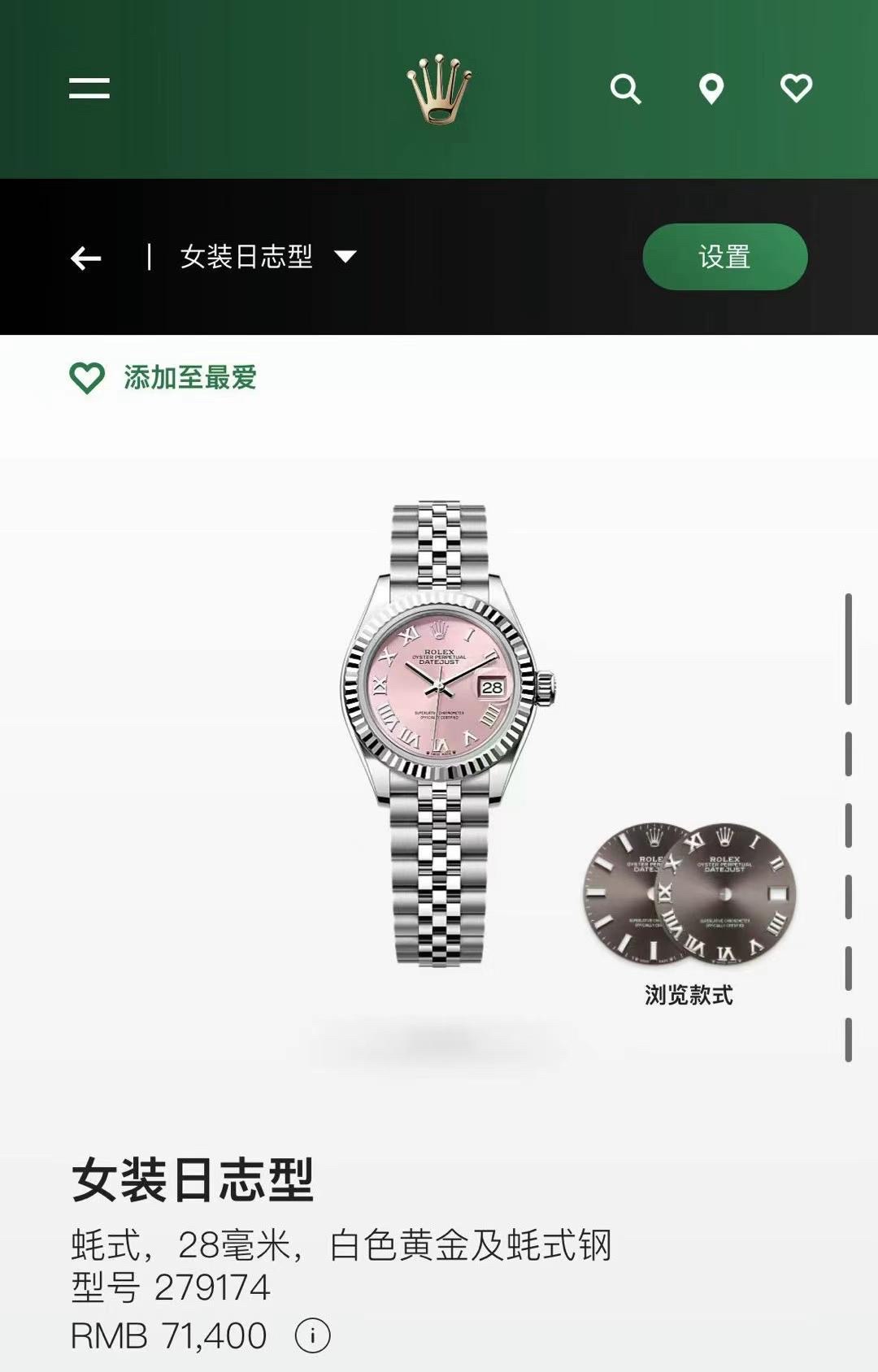
Task: Open the search icon
Action: pos(625,89)
